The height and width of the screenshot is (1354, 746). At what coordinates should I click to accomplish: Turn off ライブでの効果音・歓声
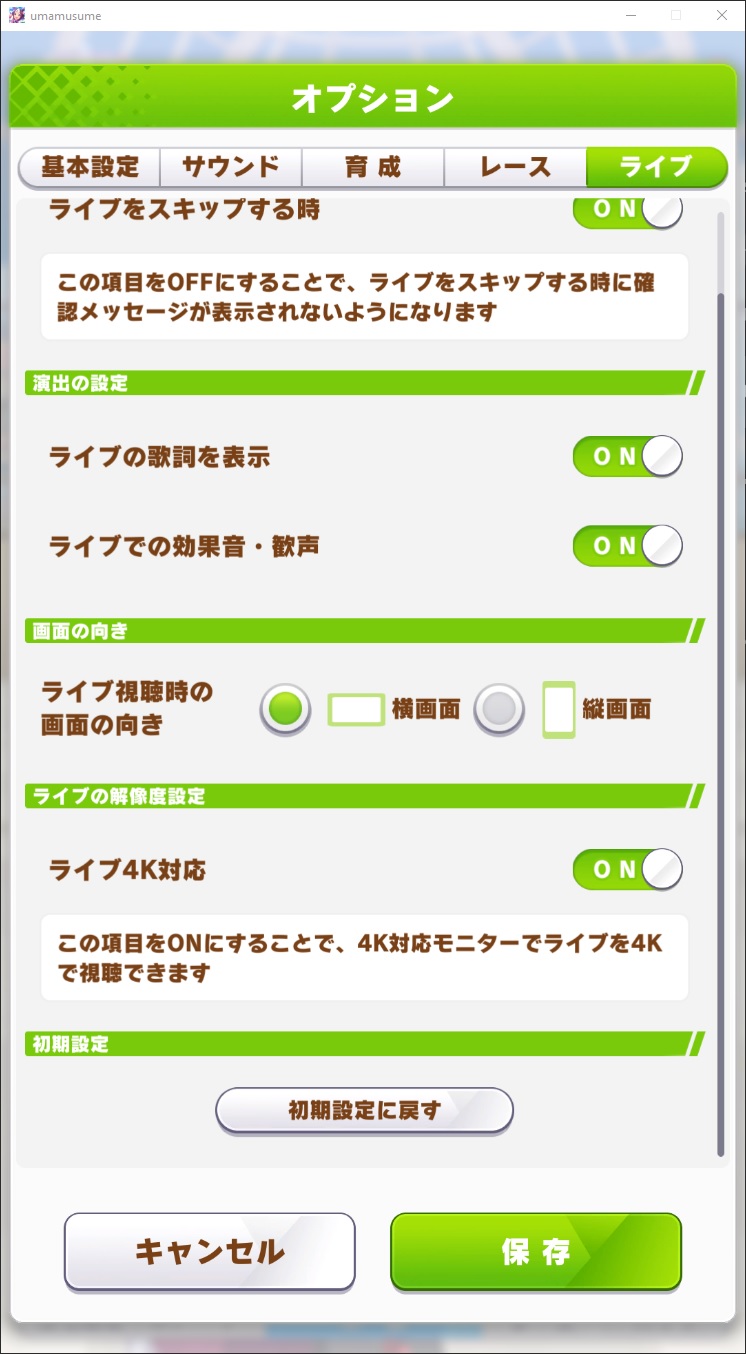click(x=628, y=546)
